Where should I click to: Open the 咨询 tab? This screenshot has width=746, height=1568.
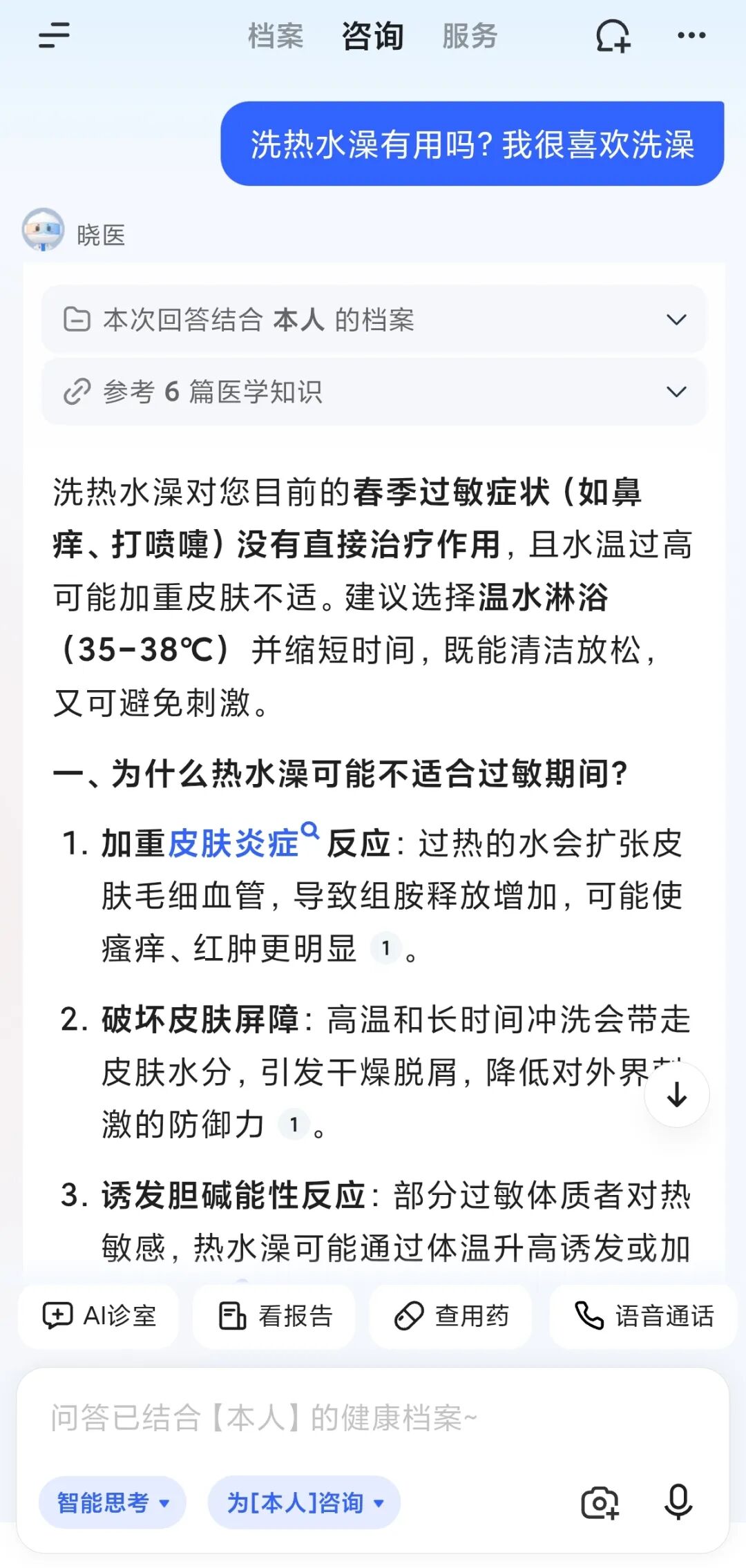coord(373,36)
